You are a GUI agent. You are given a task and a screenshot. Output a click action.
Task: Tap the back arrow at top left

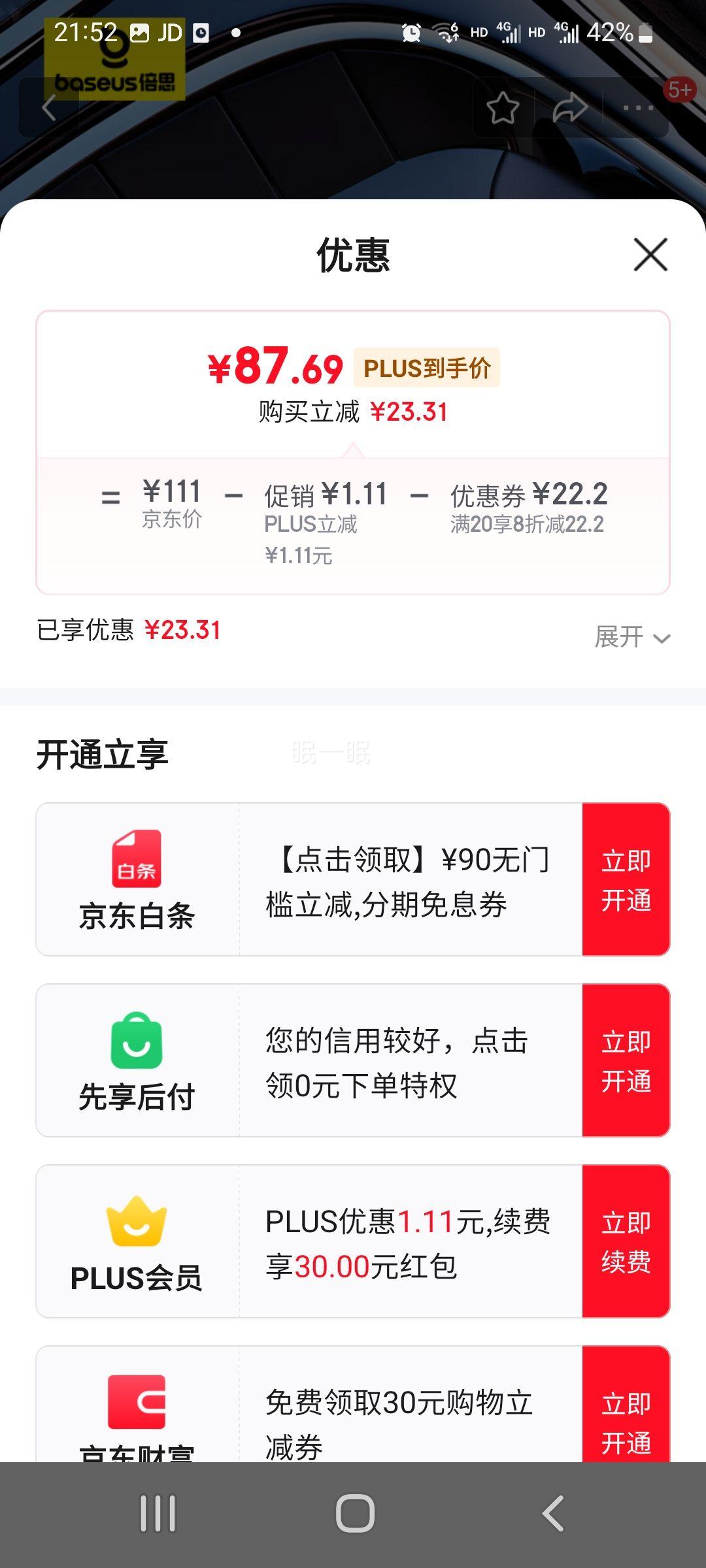point(49,108)
